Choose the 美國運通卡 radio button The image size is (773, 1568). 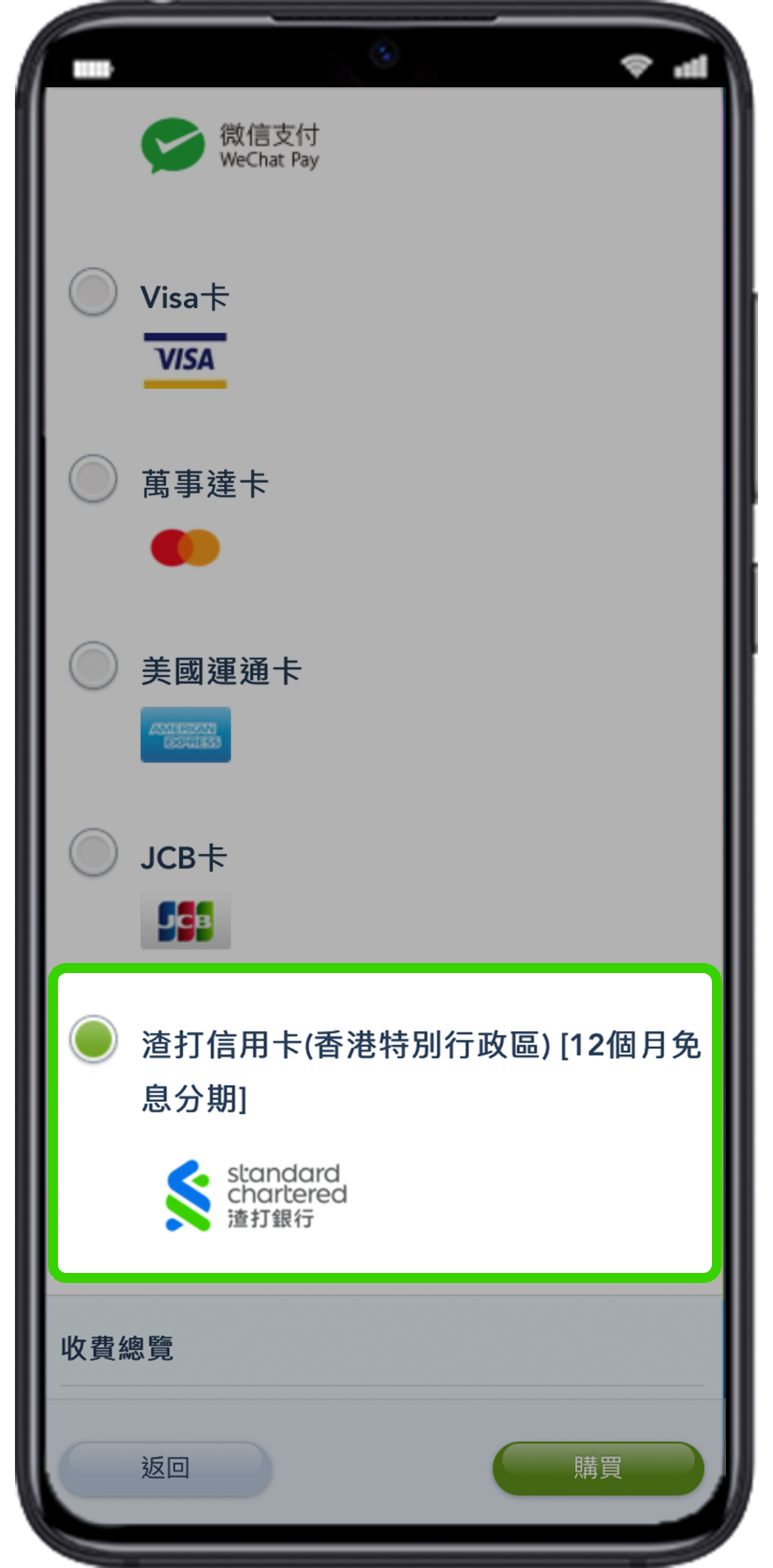pyautogui.click(x=93, y=667)
